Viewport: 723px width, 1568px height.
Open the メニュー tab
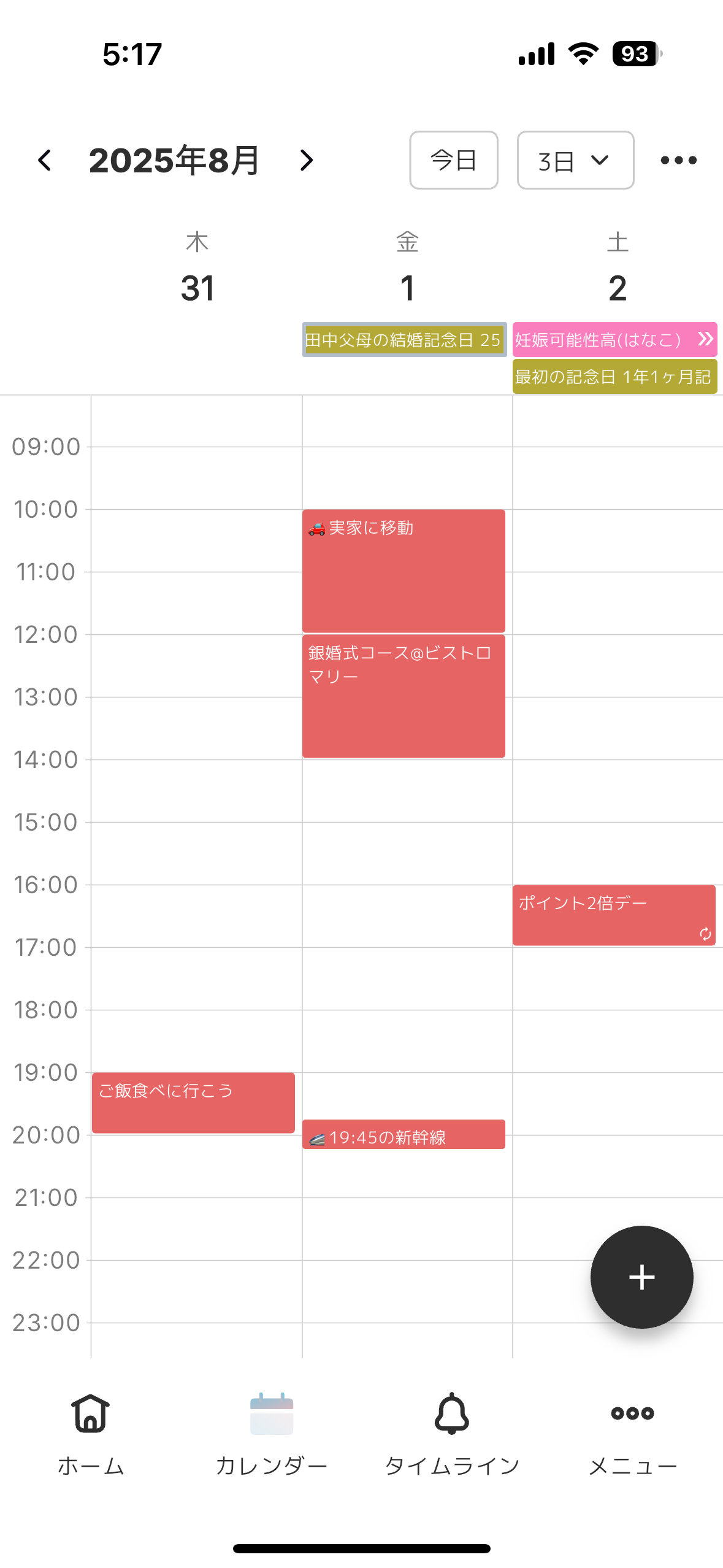(632, 1435)
